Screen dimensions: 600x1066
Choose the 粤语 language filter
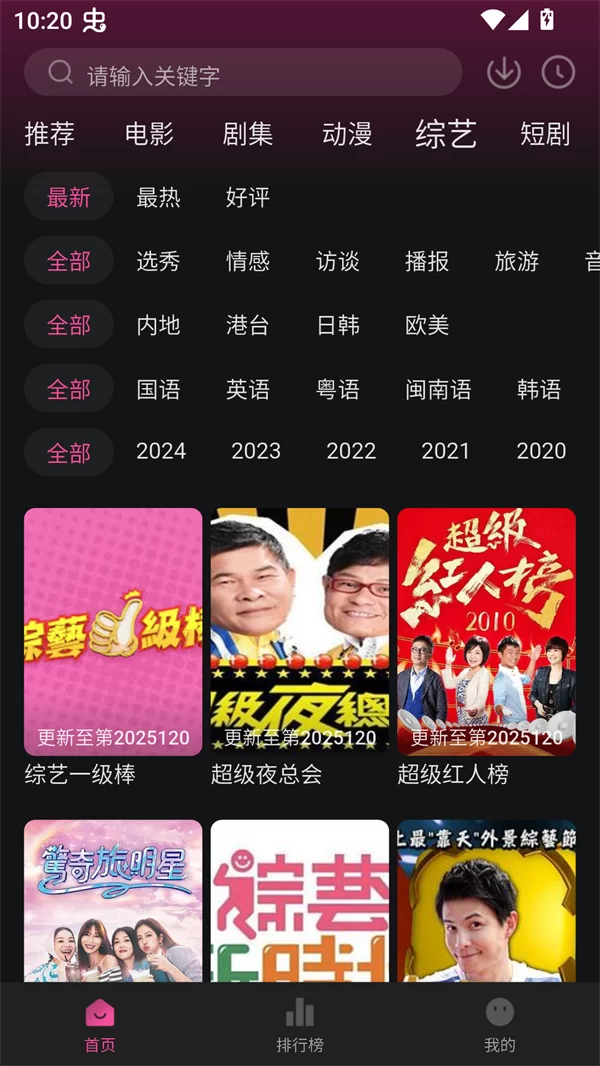click(x=337, y=389)
